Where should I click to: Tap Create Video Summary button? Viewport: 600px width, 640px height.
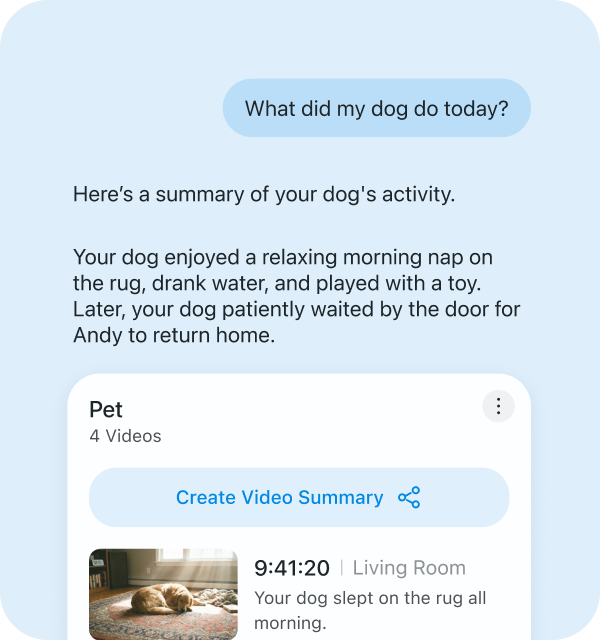point(298,497)
